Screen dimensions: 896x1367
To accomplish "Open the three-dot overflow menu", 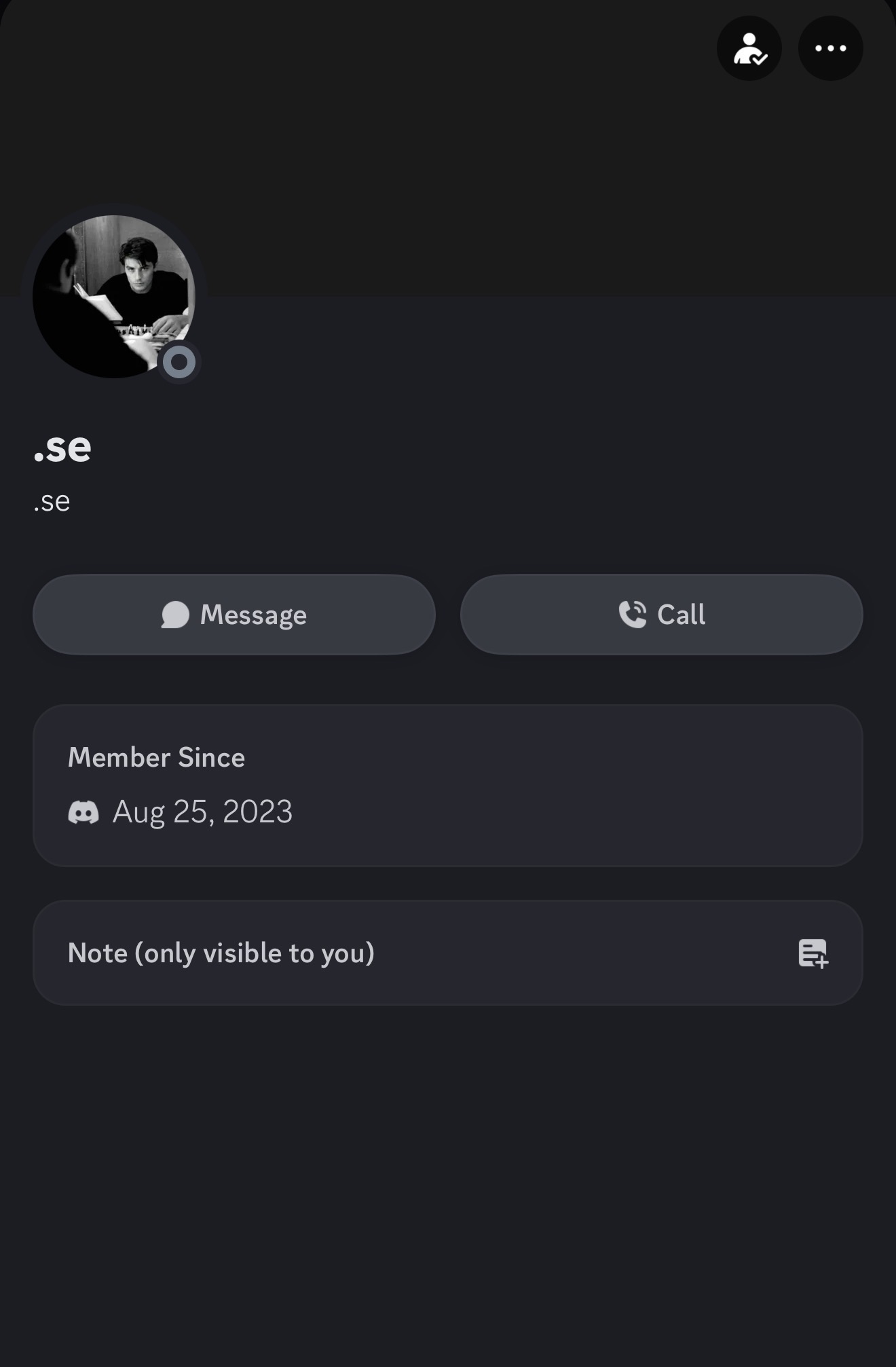I will tap(830, 48).
